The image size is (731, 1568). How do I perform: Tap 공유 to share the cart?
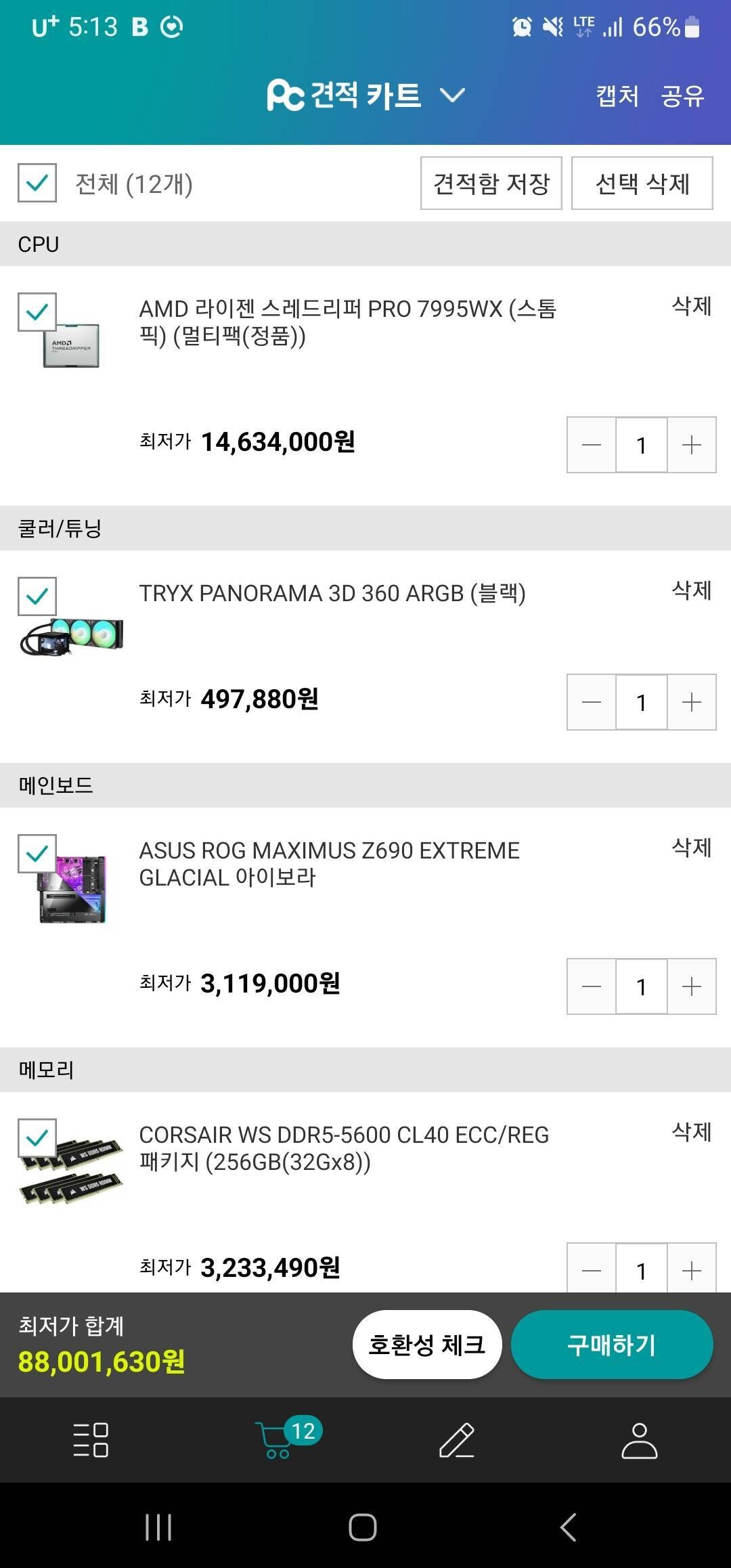(683, 96)
